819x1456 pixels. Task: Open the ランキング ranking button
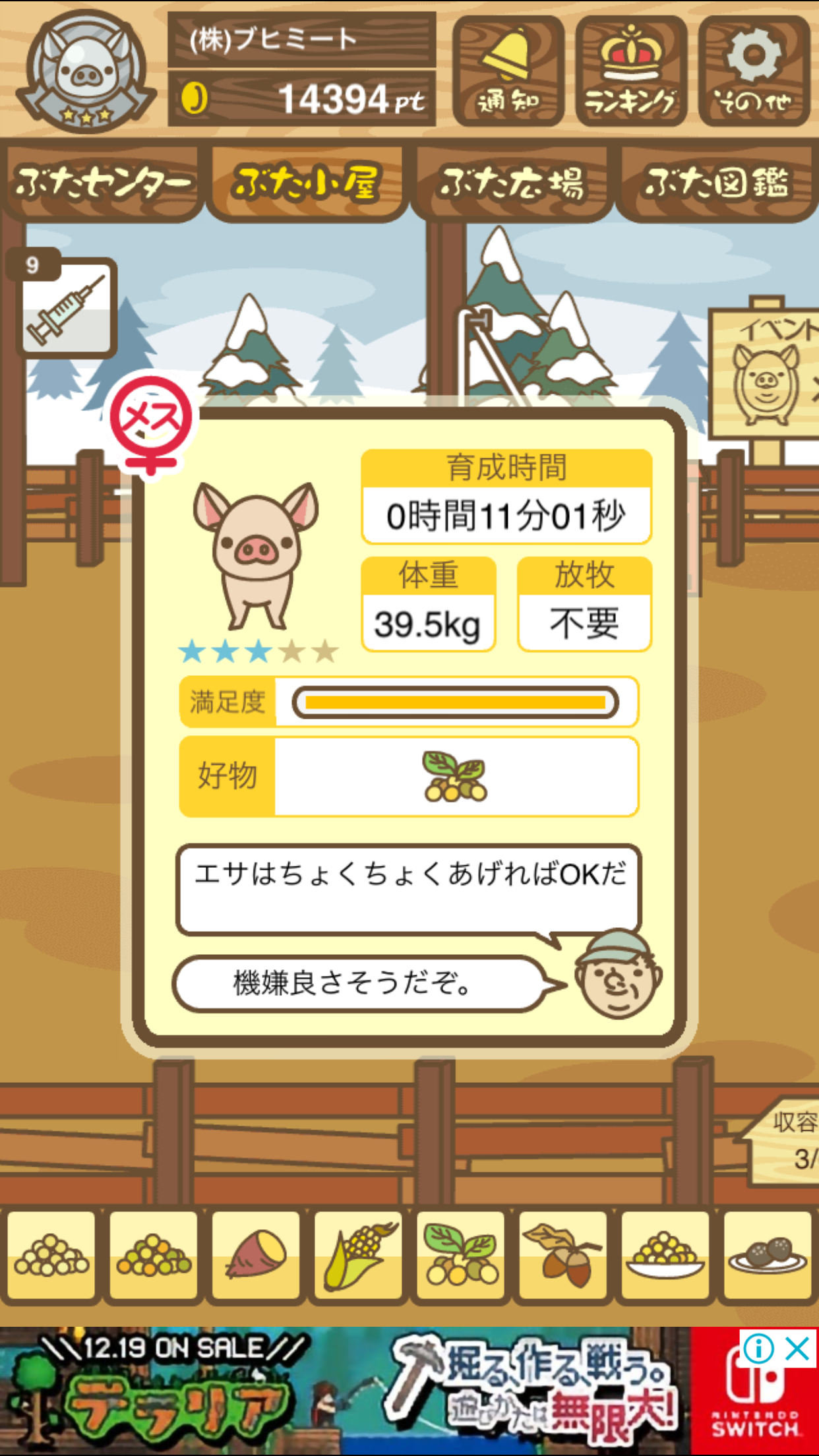pos(630,71)
